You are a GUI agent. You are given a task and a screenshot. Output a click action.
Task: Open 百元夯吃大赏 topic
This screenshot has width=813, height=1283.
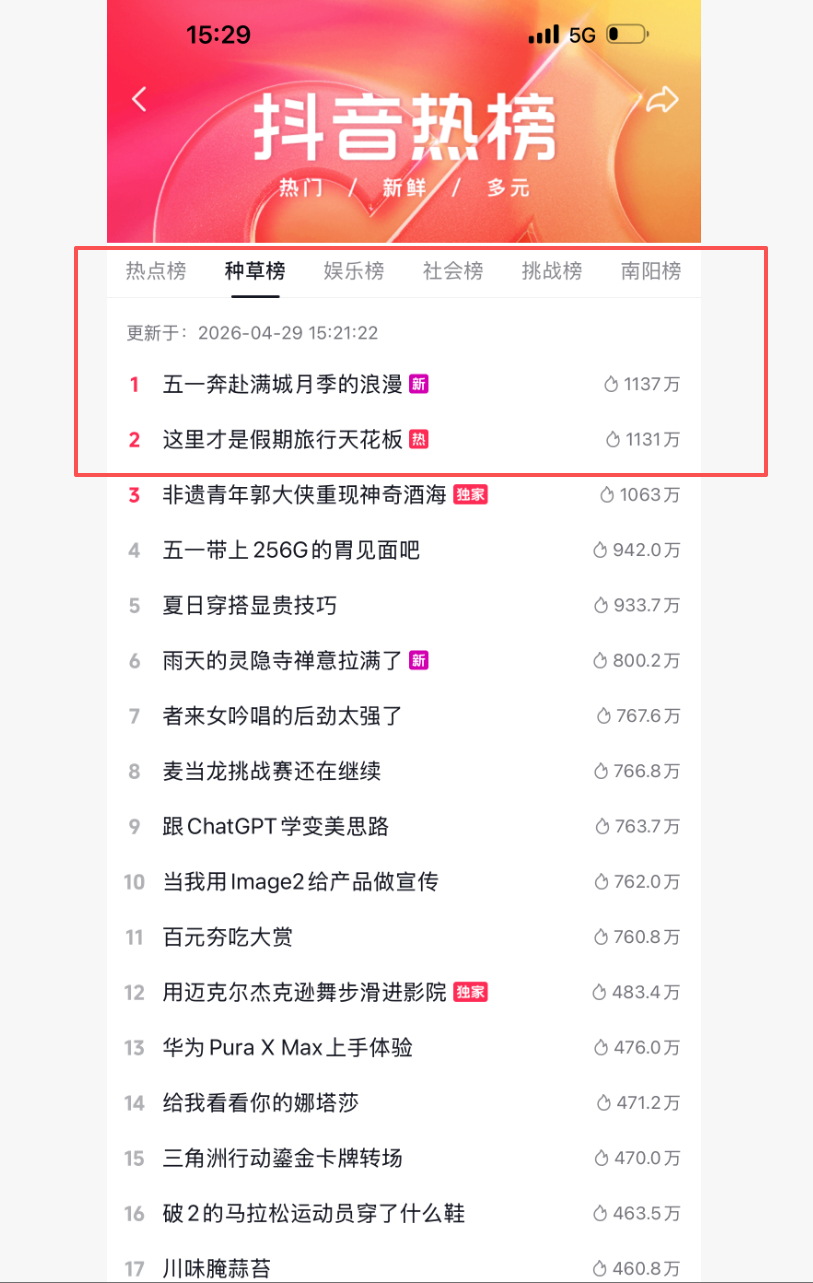pyautogui.click(x=227, y=937)
